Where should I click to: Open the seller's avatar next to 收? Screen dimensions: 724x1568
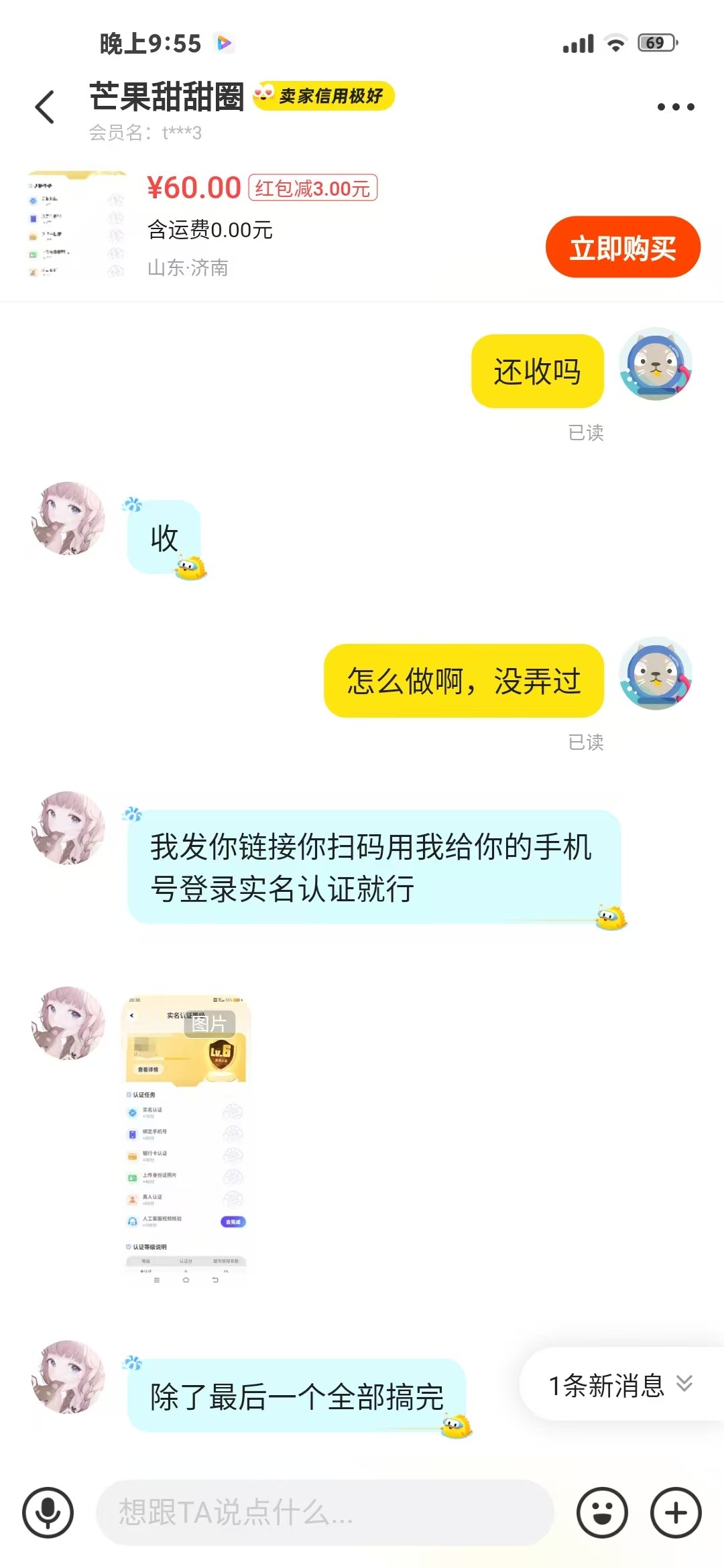point(68,518)
